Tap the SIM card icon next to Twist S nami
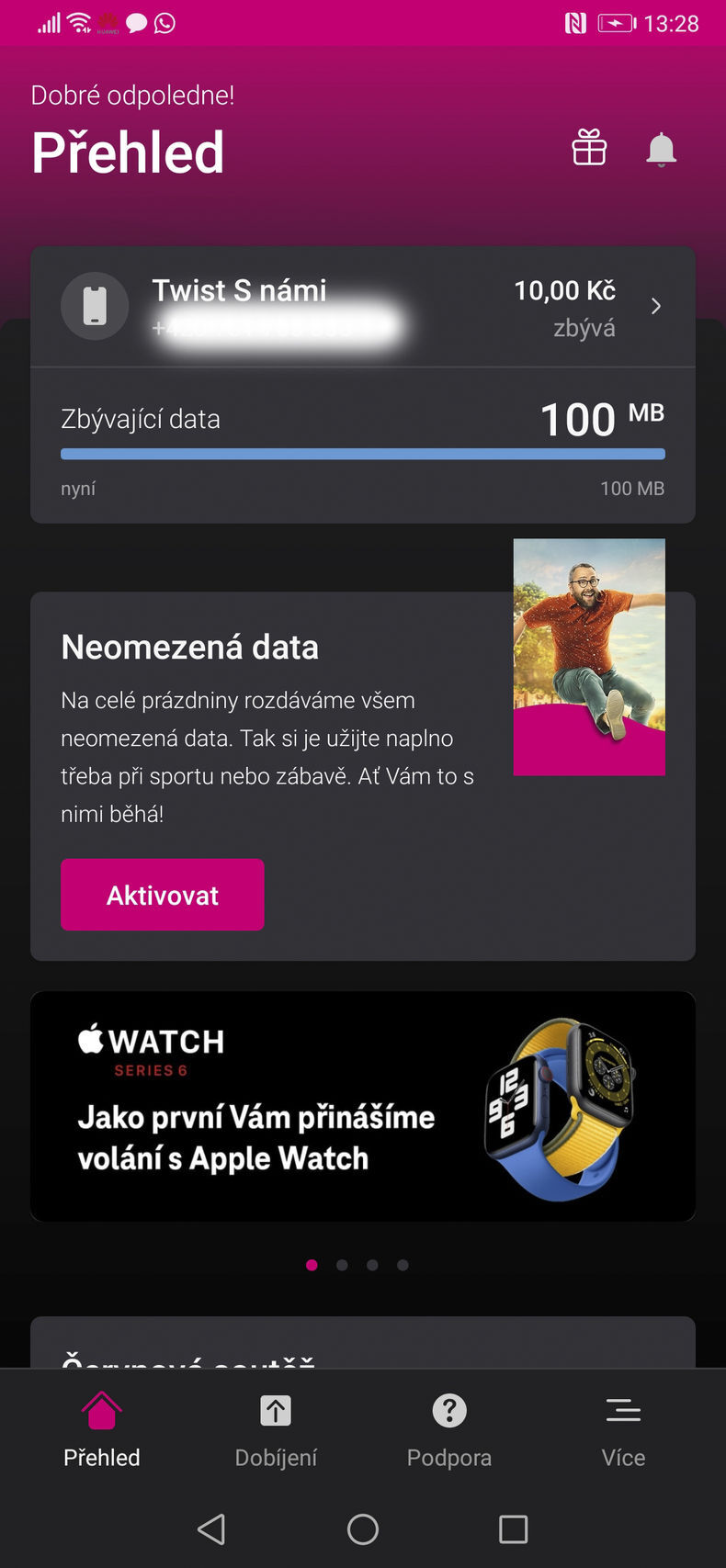This screenshot has height=1568, width=726. tap(95, 306)
